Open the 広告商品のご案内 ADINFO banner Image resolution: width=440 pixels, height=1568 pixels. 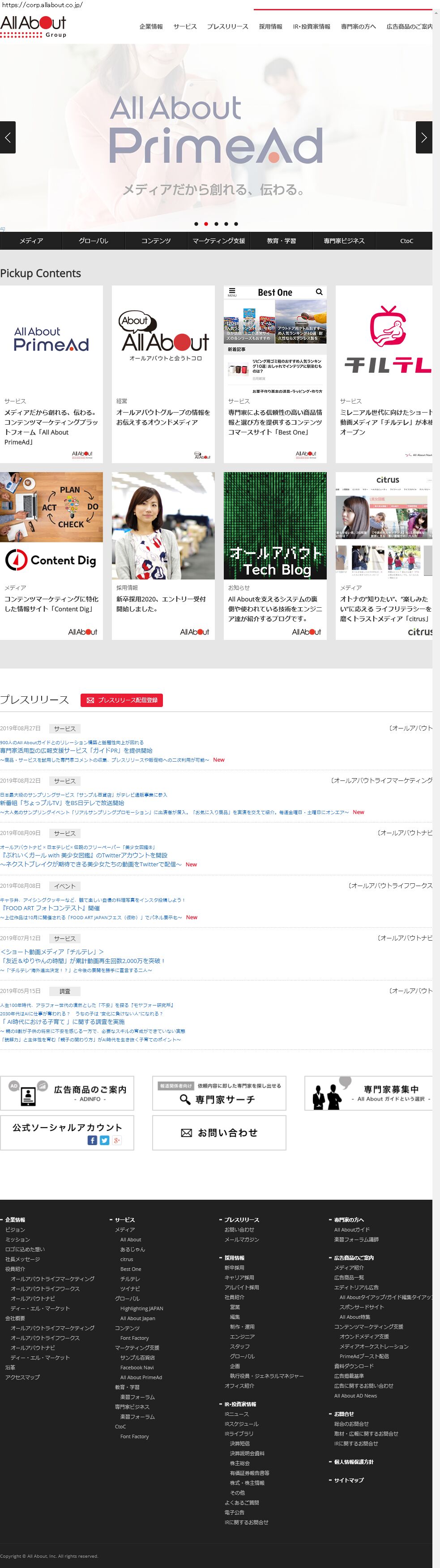click(x=67, y=1093)
